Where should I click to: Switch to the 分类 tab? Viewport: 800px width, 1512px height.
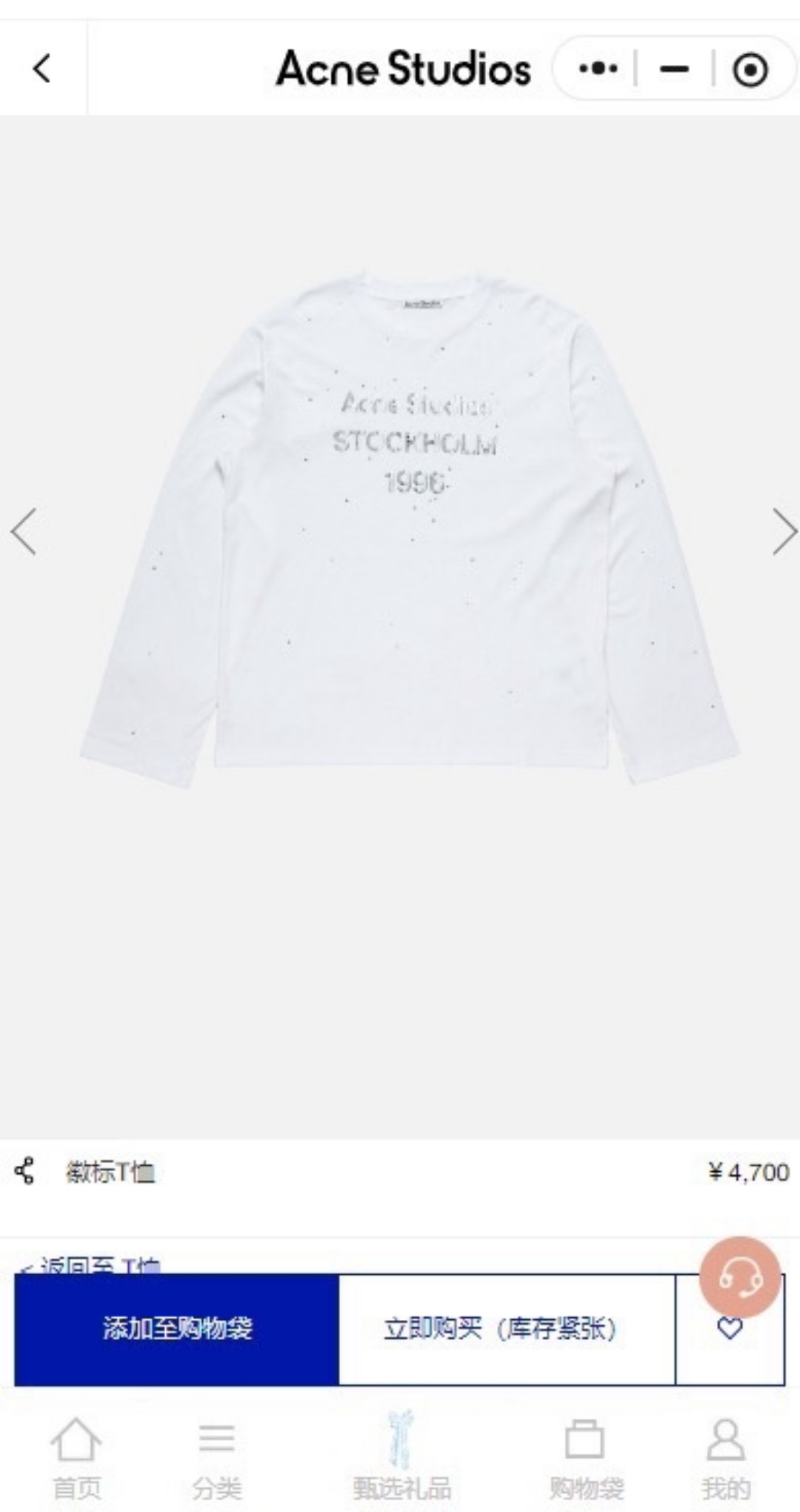click(216, 1458)
